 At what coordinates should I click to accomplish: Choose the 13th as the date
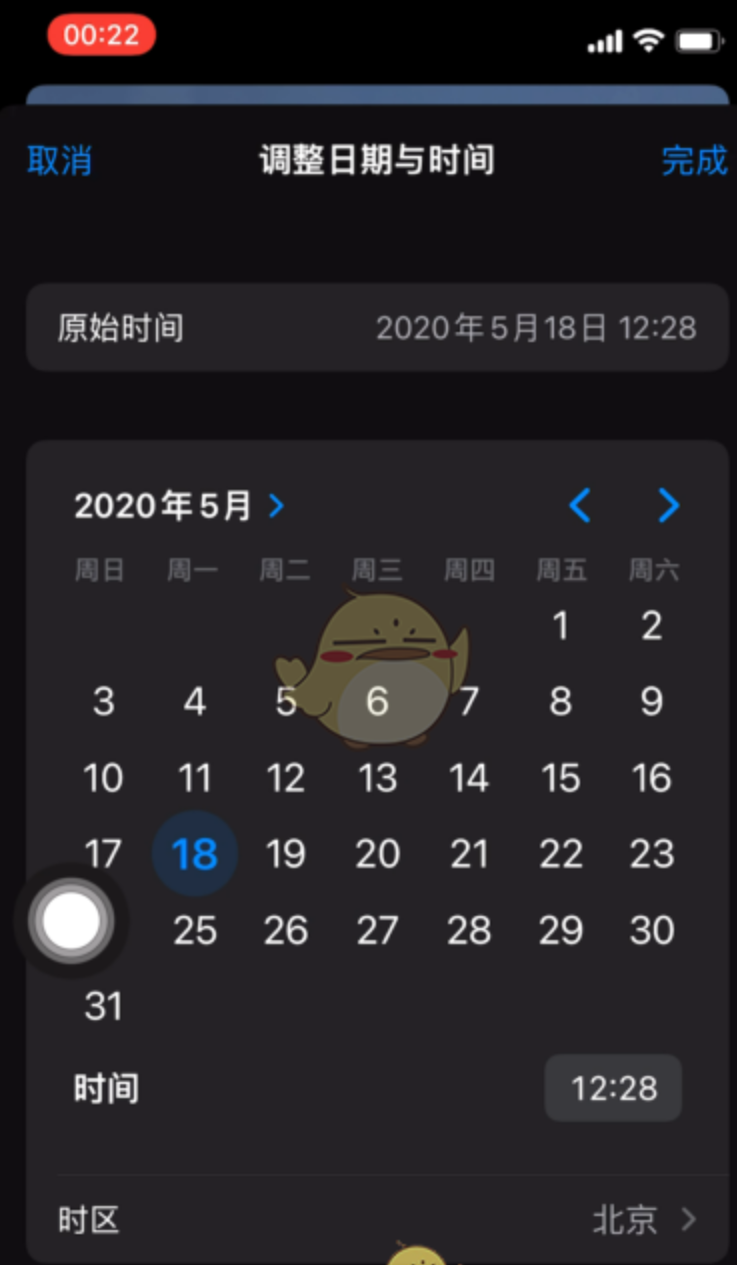click(x=377, y=778)
